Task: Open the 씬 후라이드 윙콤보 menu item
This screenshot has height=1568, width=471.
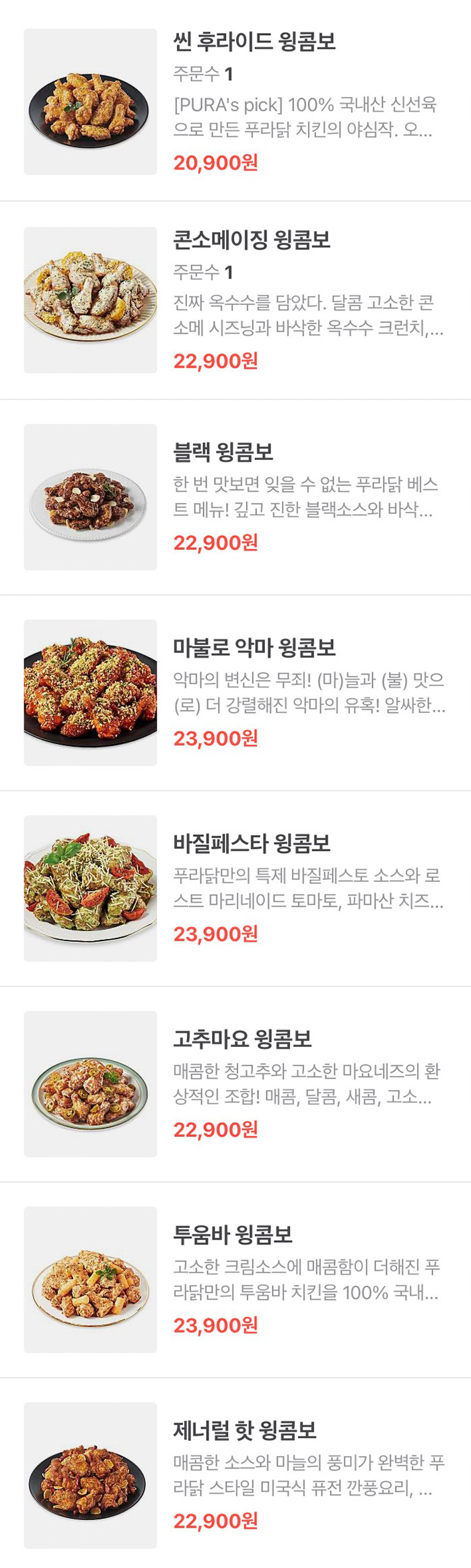Action: click(x=254, y=42)
